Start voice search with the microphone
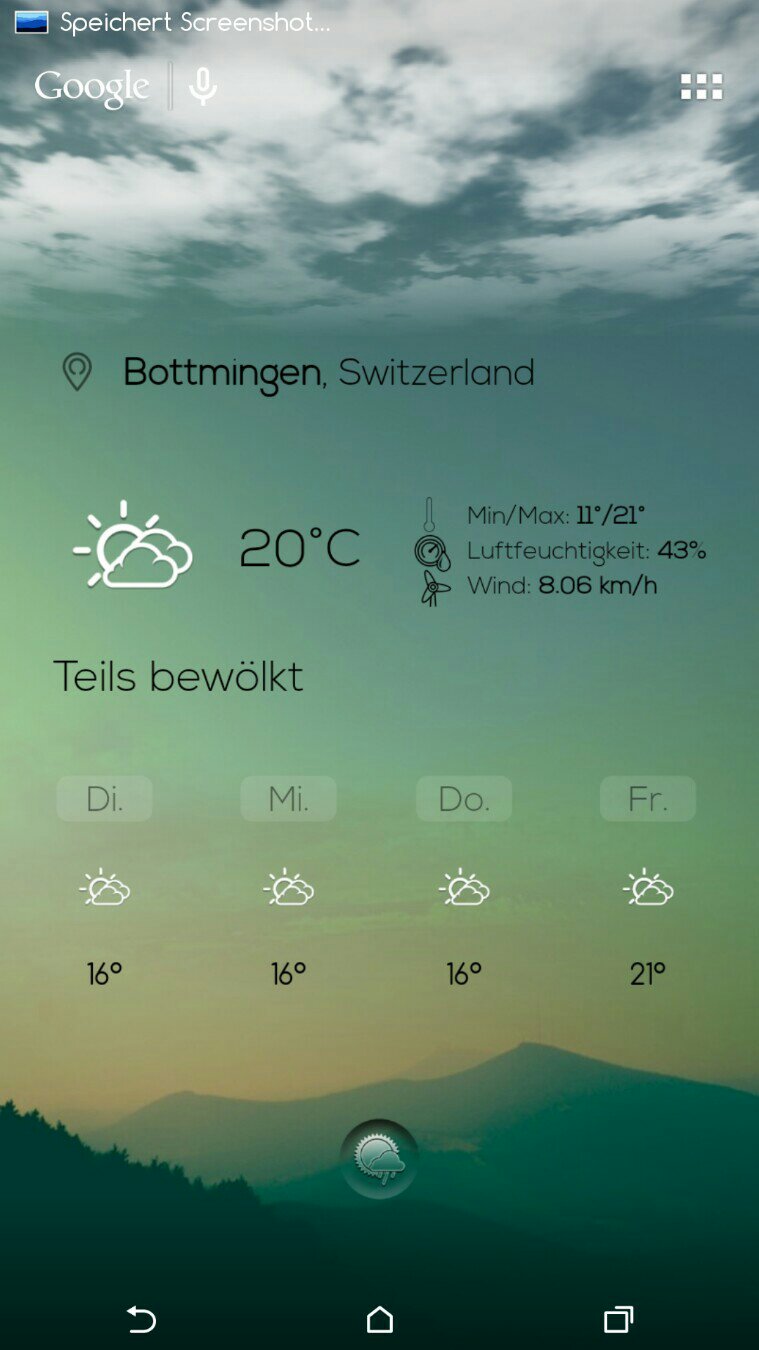The height and width of the screenshot is (1350, 759). pos(203,87)
